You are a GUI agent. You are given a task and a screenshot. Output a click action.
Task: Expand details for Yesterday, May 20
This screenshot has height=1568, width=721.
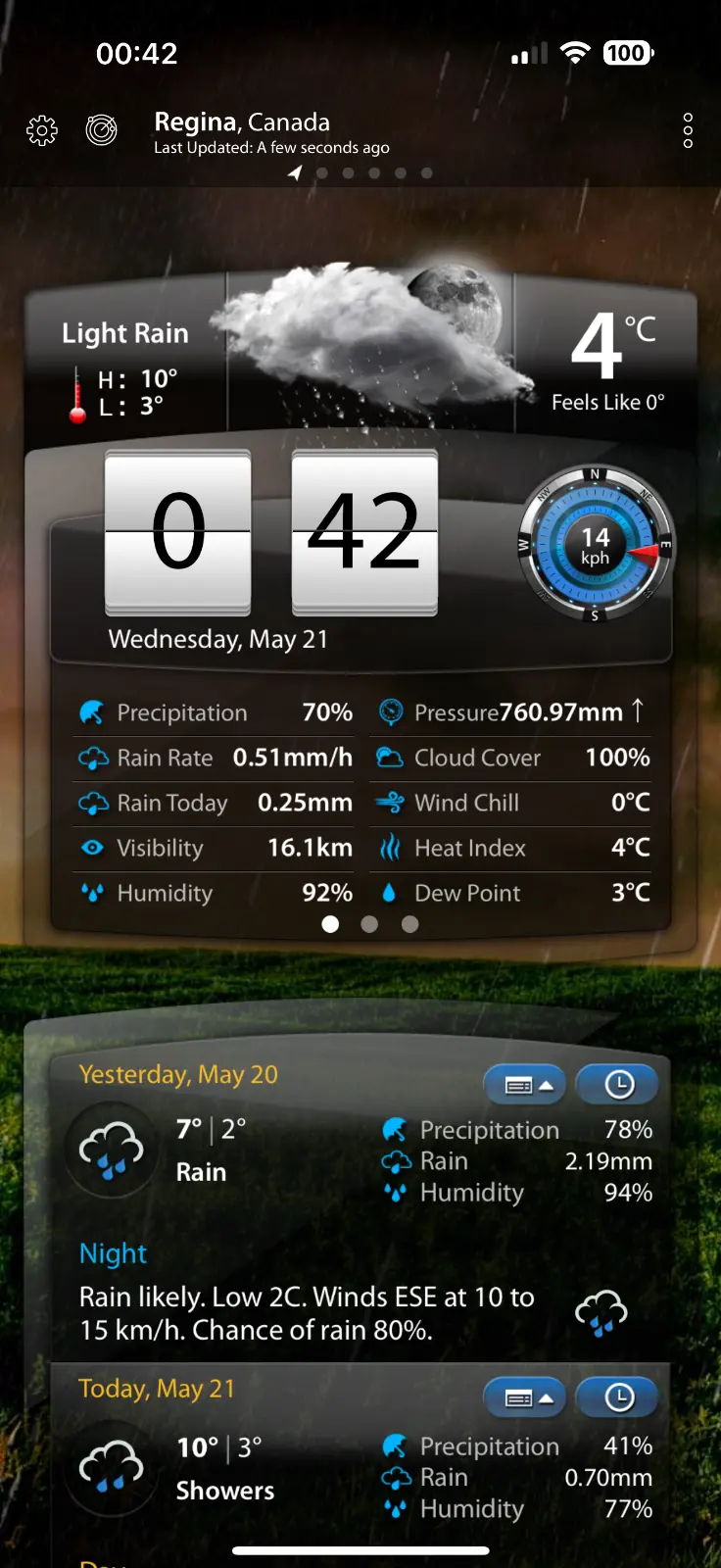pyautogui.click(x=525, y=1085)
